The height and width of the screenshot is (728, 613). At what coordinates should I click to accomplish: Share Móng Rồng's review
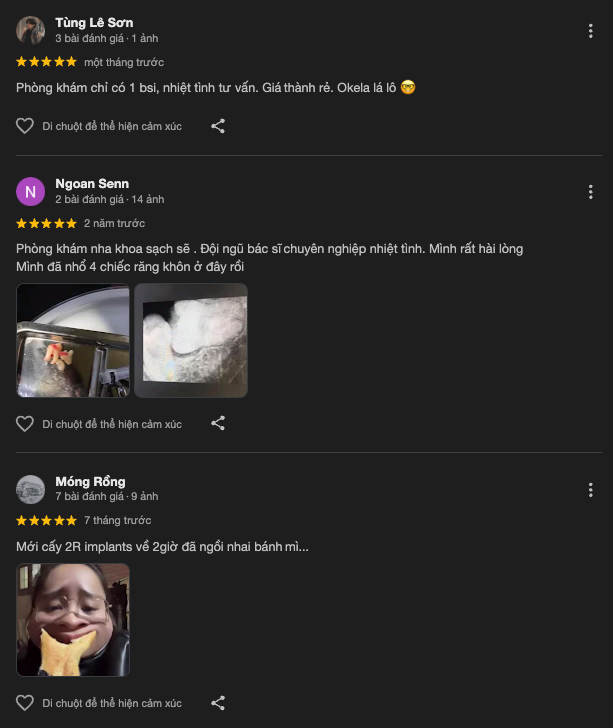point(218,703)
